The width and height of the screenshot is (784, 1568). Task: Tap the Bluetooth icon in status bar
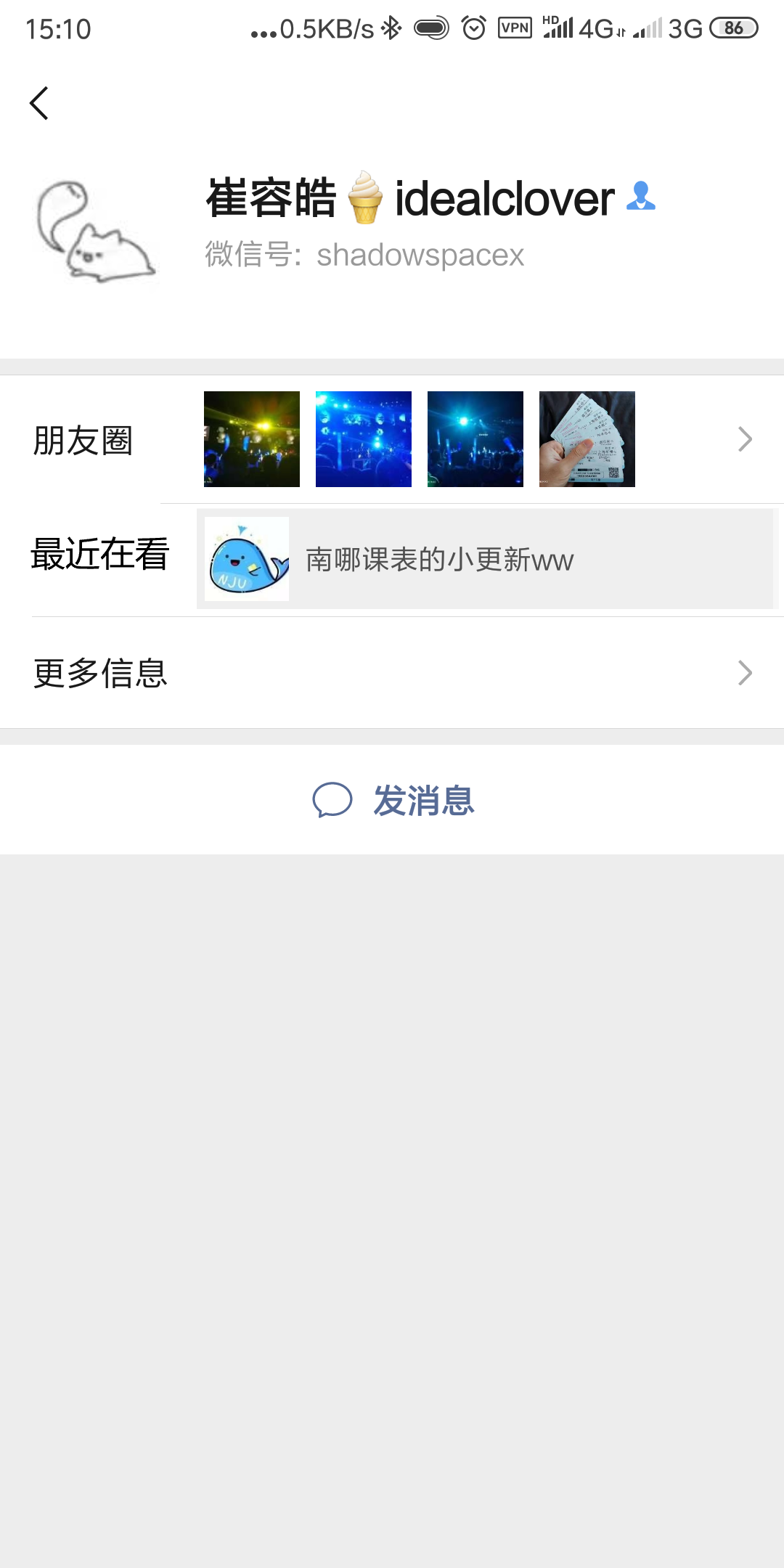pyautogui.click(x=392, y=28)
